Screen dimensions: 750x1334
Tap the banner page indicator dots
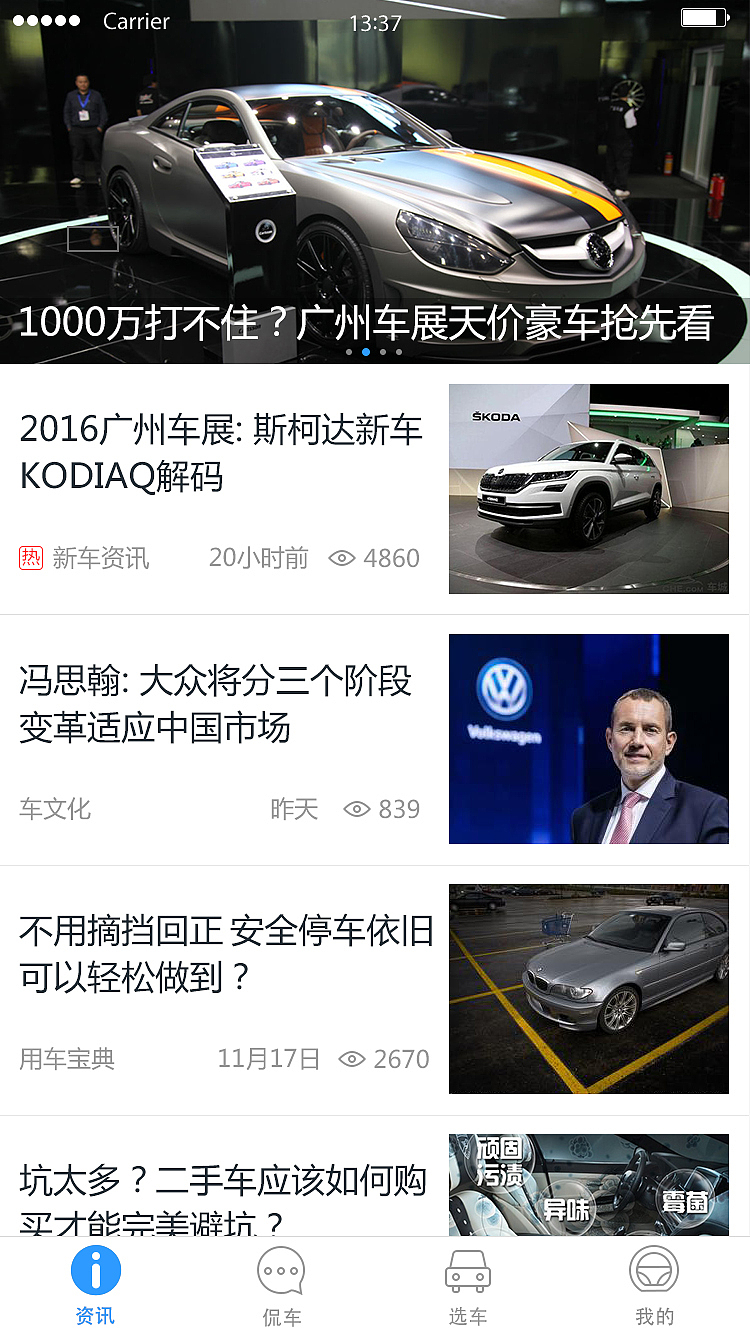374,352
